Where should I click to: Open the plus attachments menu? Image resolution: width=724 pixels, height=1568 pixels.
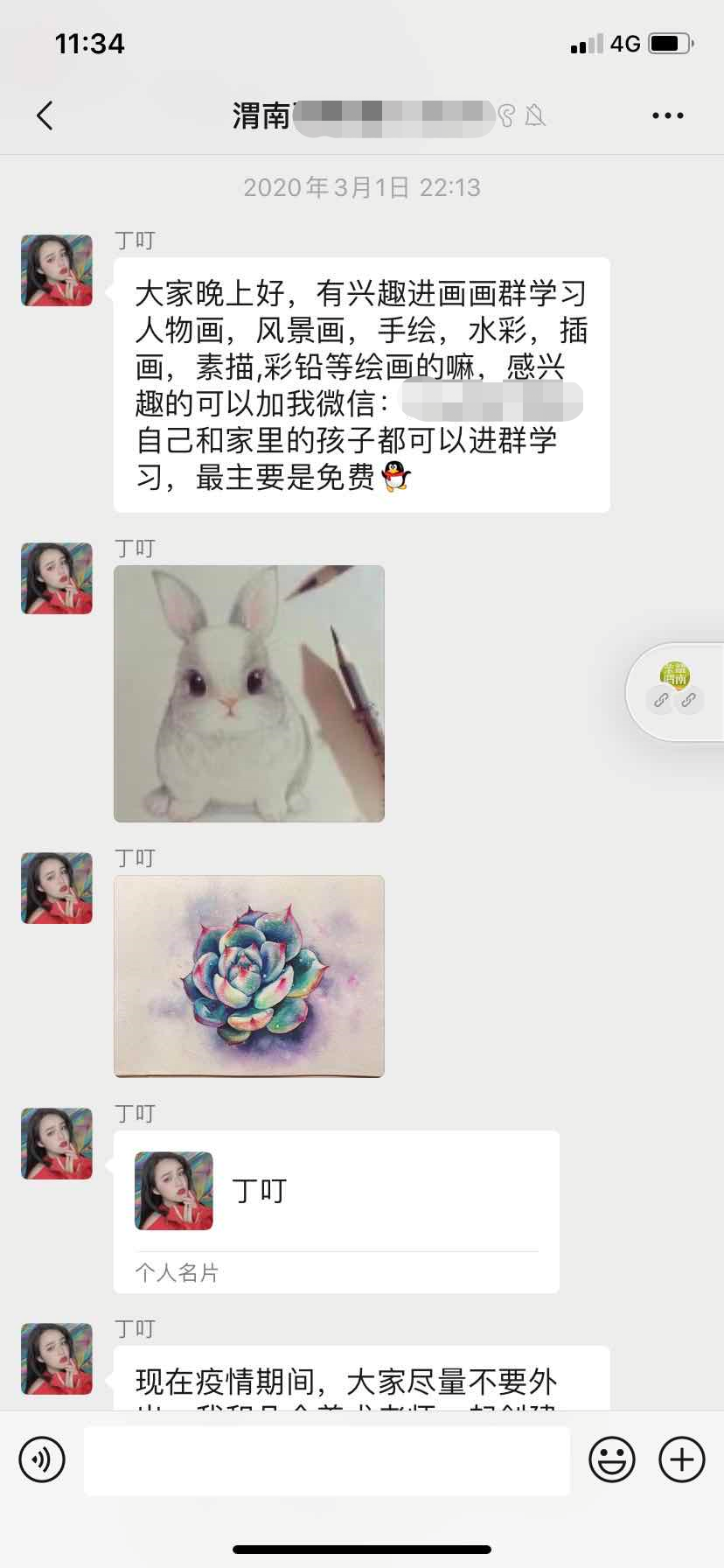(x=682, y=1459)
